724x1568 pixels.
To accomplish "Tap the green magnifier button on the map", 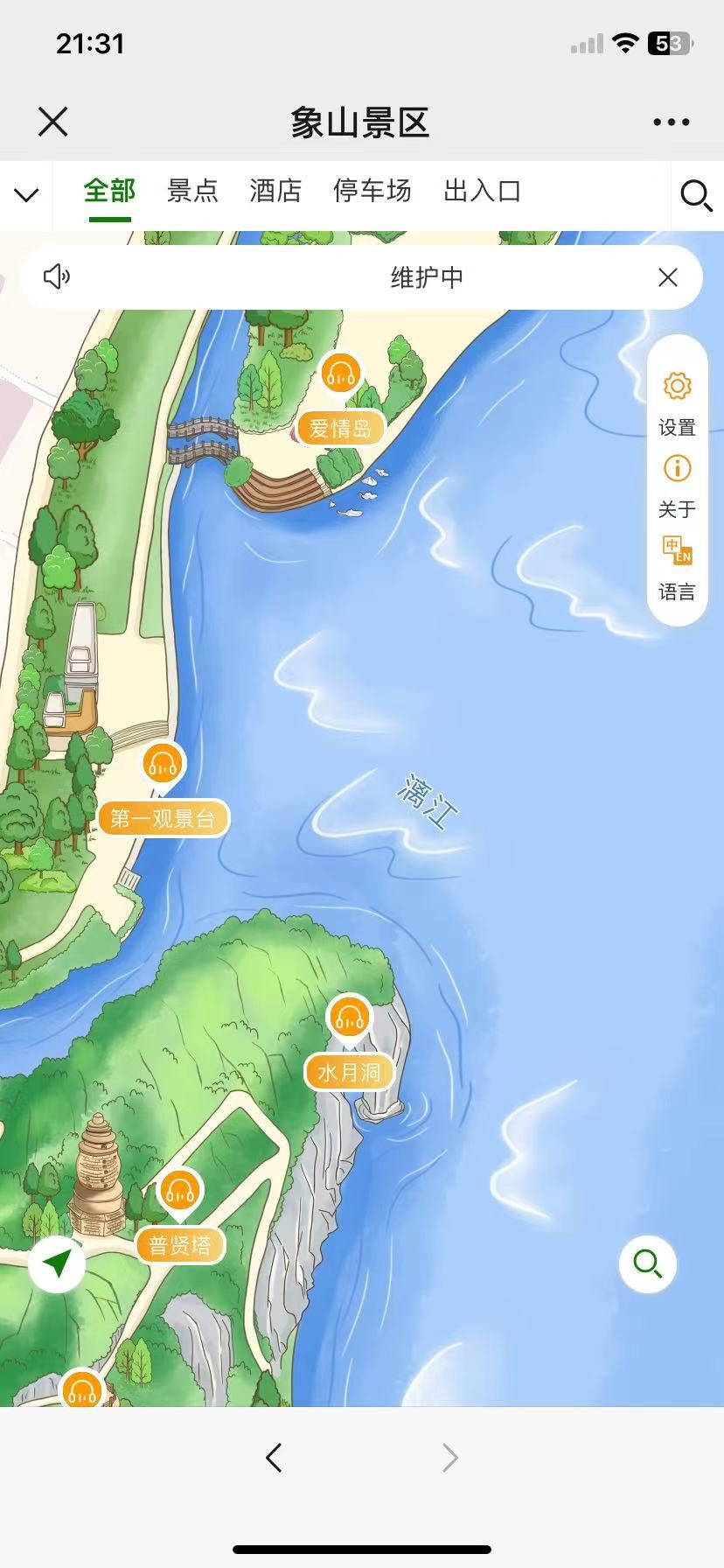I will pyautogui.click(x=647, y=1263).
